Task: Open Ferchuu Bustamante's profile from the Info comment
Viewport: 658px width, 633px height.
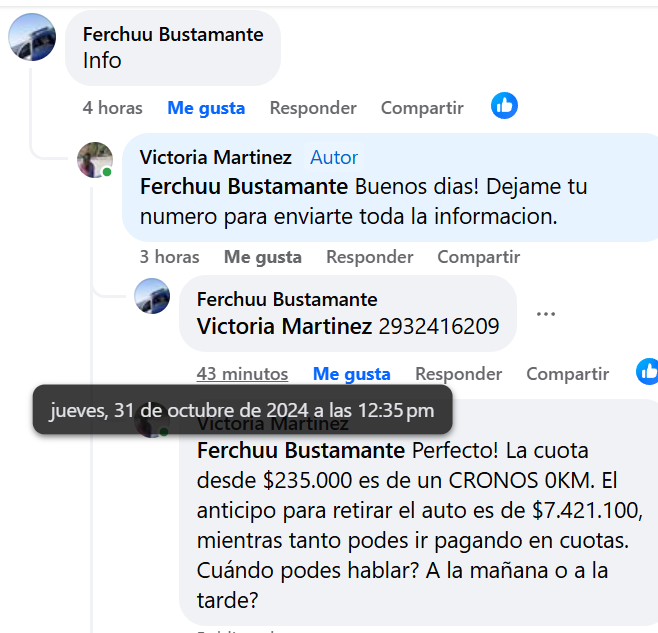Action: (x=173, y=34)
